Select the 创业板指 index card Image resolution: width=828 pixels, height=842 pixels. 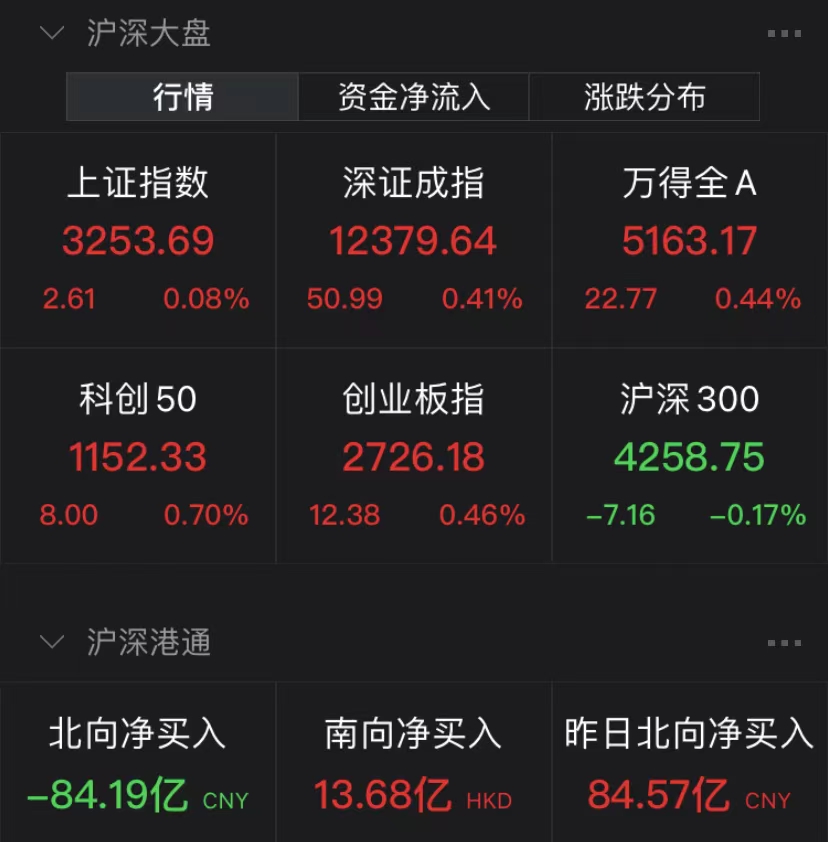coord(413,455)
